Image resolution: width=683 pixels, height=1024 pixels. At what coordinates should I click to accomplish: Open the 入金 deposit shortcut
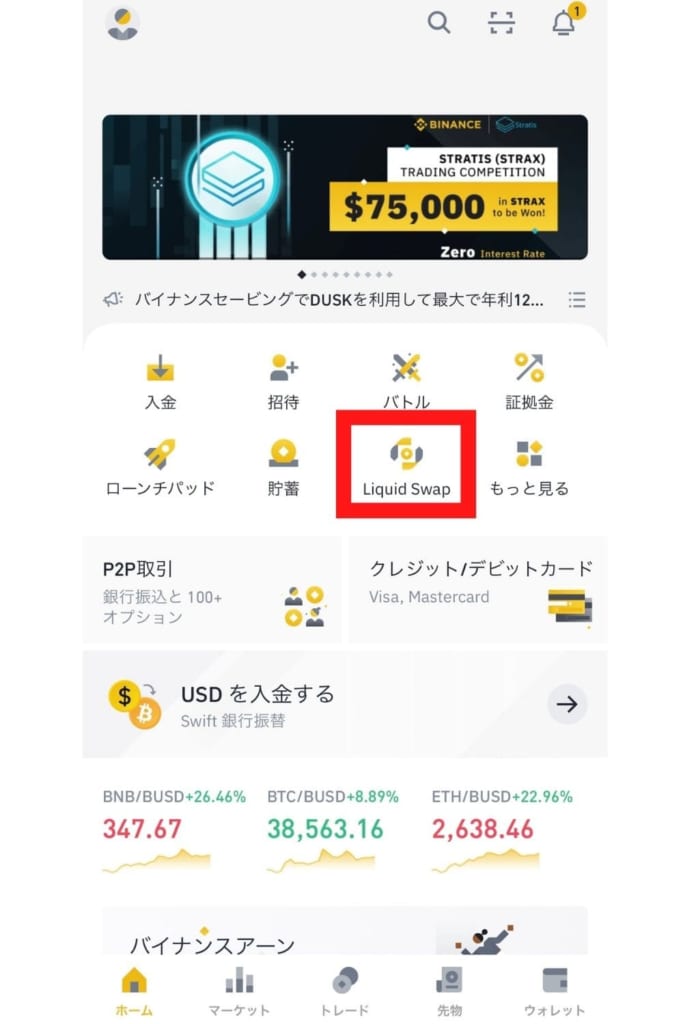160,381
